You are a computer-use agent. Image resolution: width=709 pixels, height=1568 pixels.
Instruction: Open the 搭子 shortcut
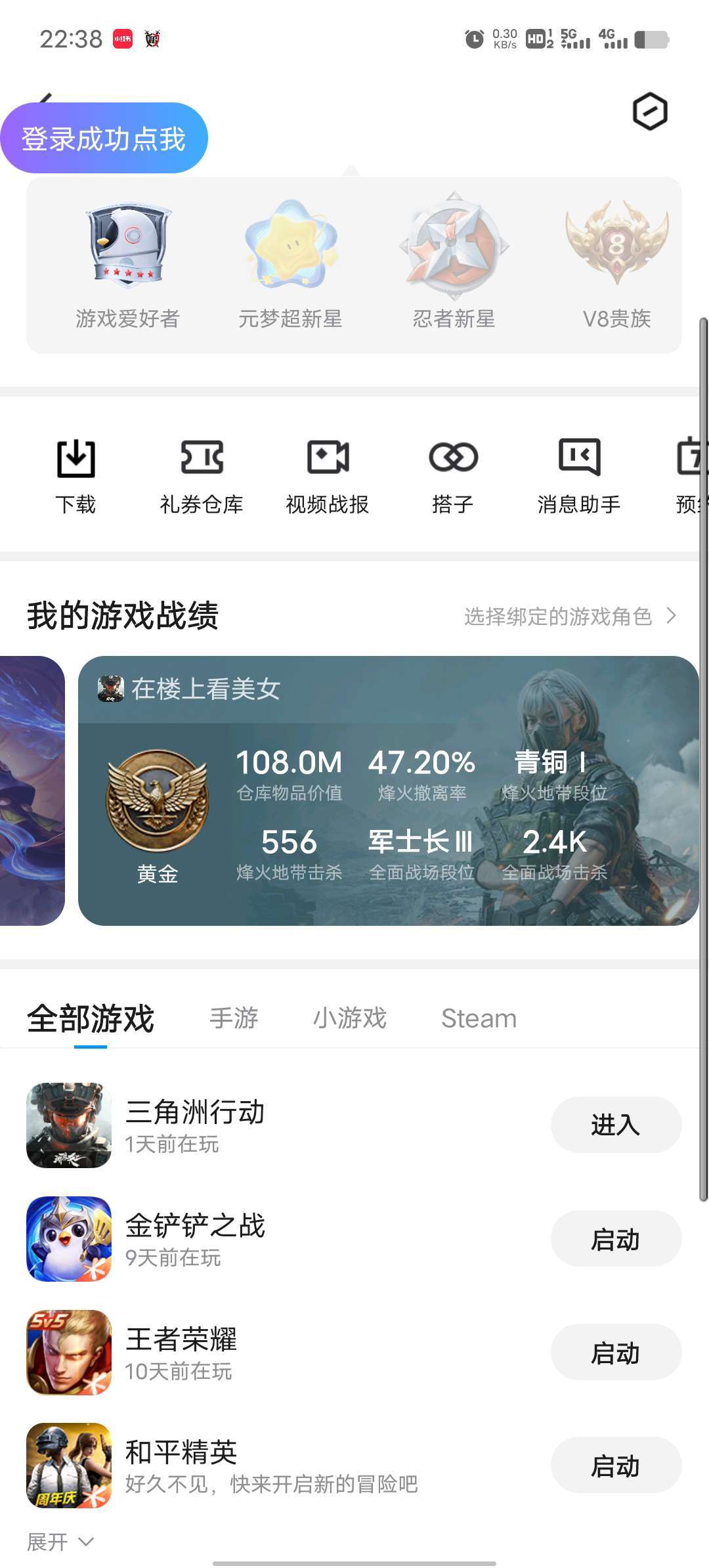click(x=453, y=477)
